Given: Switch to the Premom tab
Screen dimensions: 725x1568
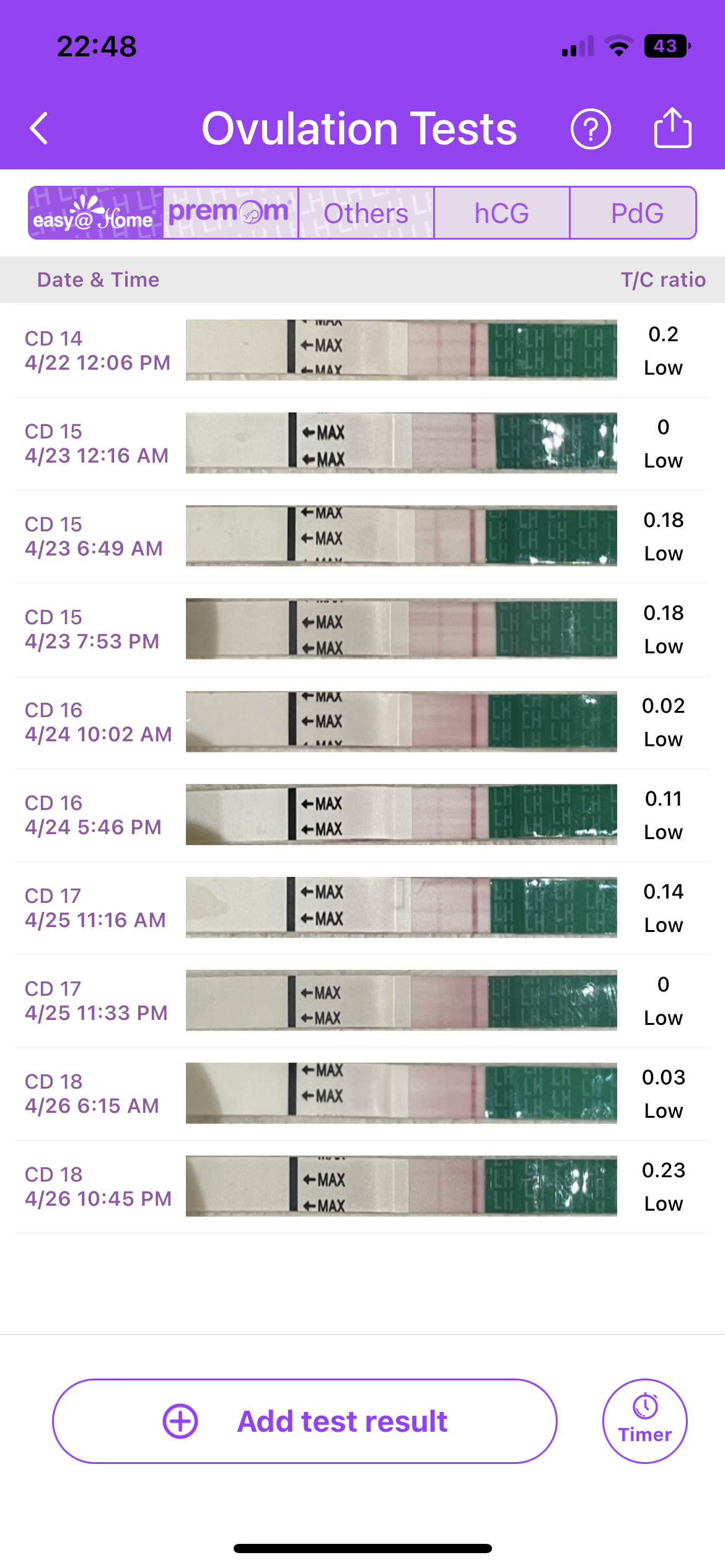Looking at the screenshot, I should click(231, 213).
